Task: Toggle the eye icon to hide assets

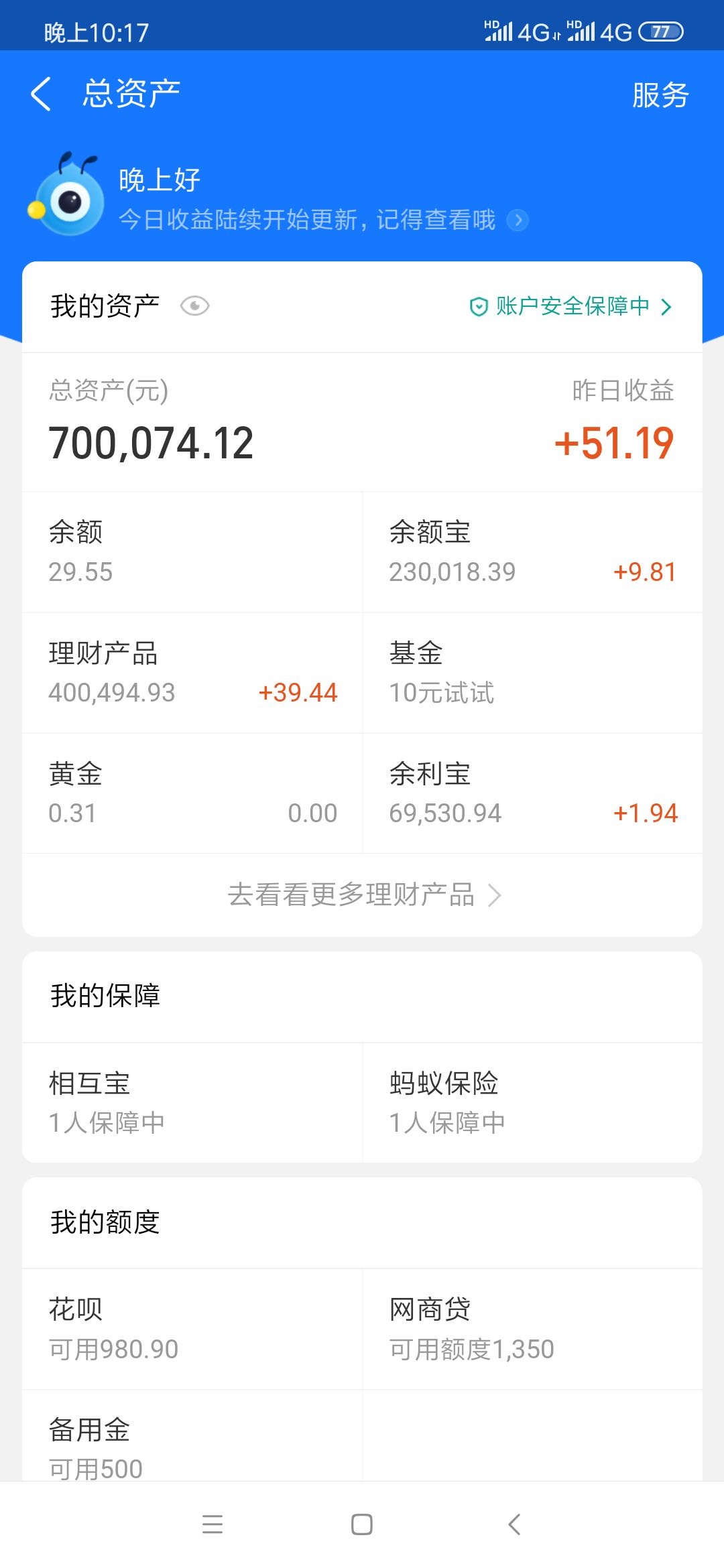Action: (194, 306)
